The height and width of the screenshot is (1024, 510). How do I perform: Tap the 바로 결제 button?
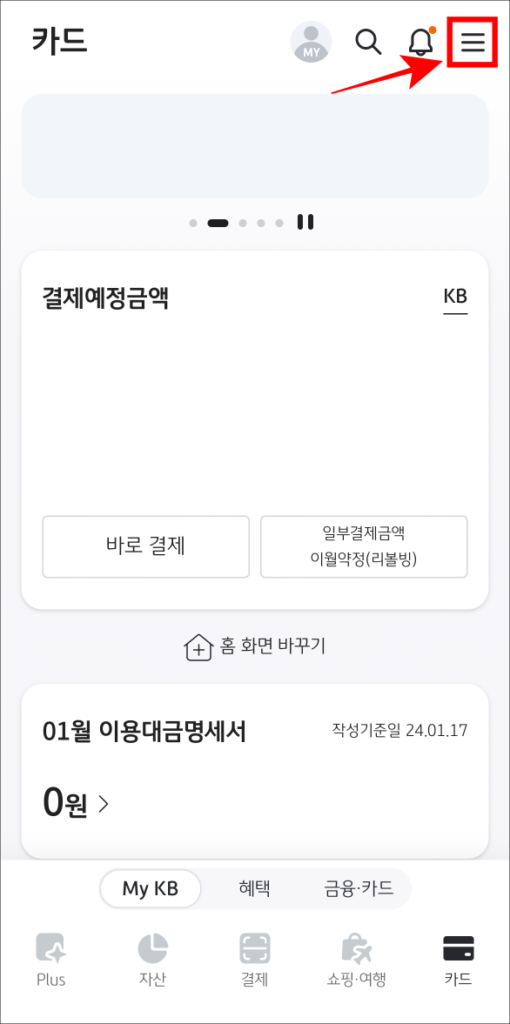click(x=146, y=547)
